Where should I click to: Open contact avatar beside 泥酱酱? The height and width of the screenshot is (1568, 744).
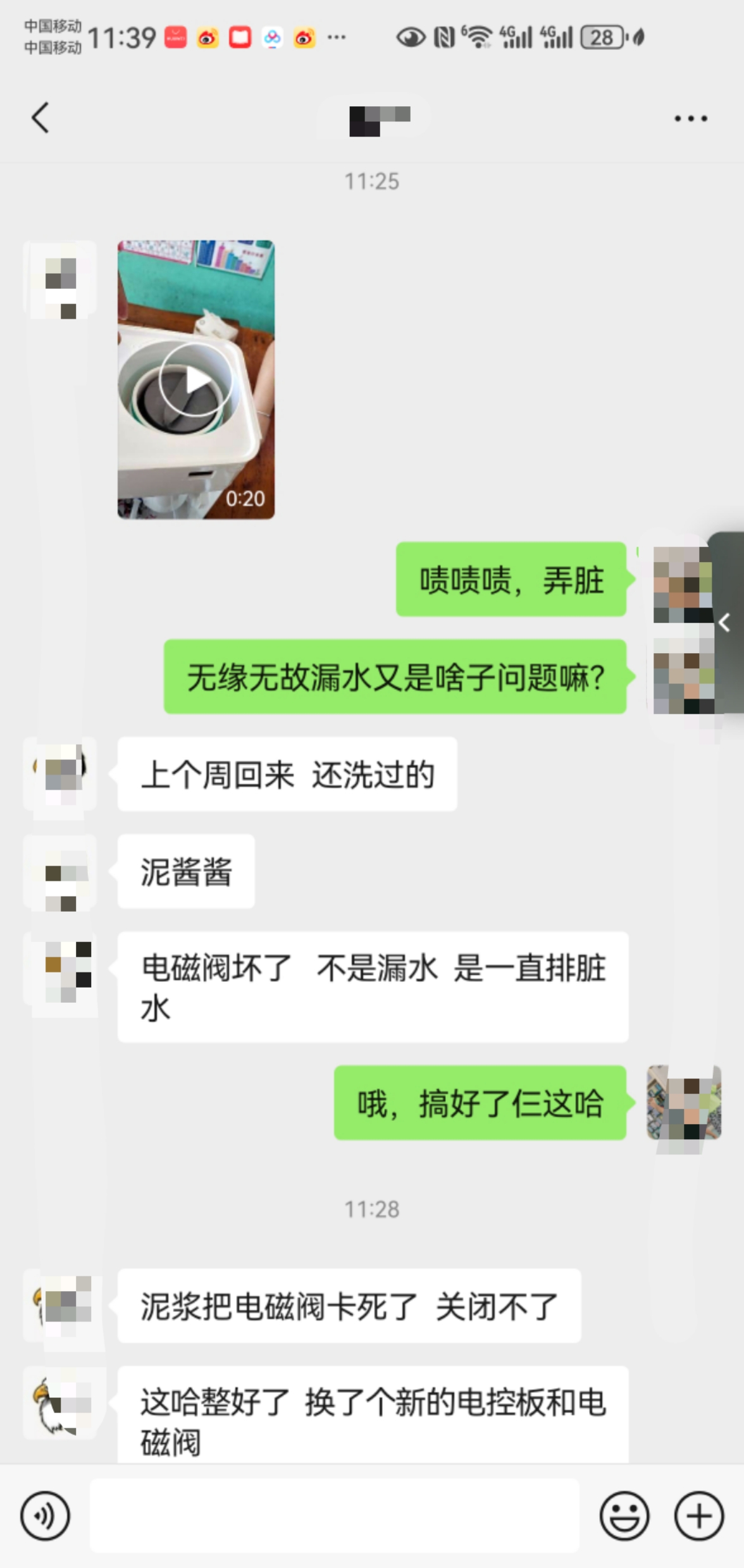click(61, 871)
